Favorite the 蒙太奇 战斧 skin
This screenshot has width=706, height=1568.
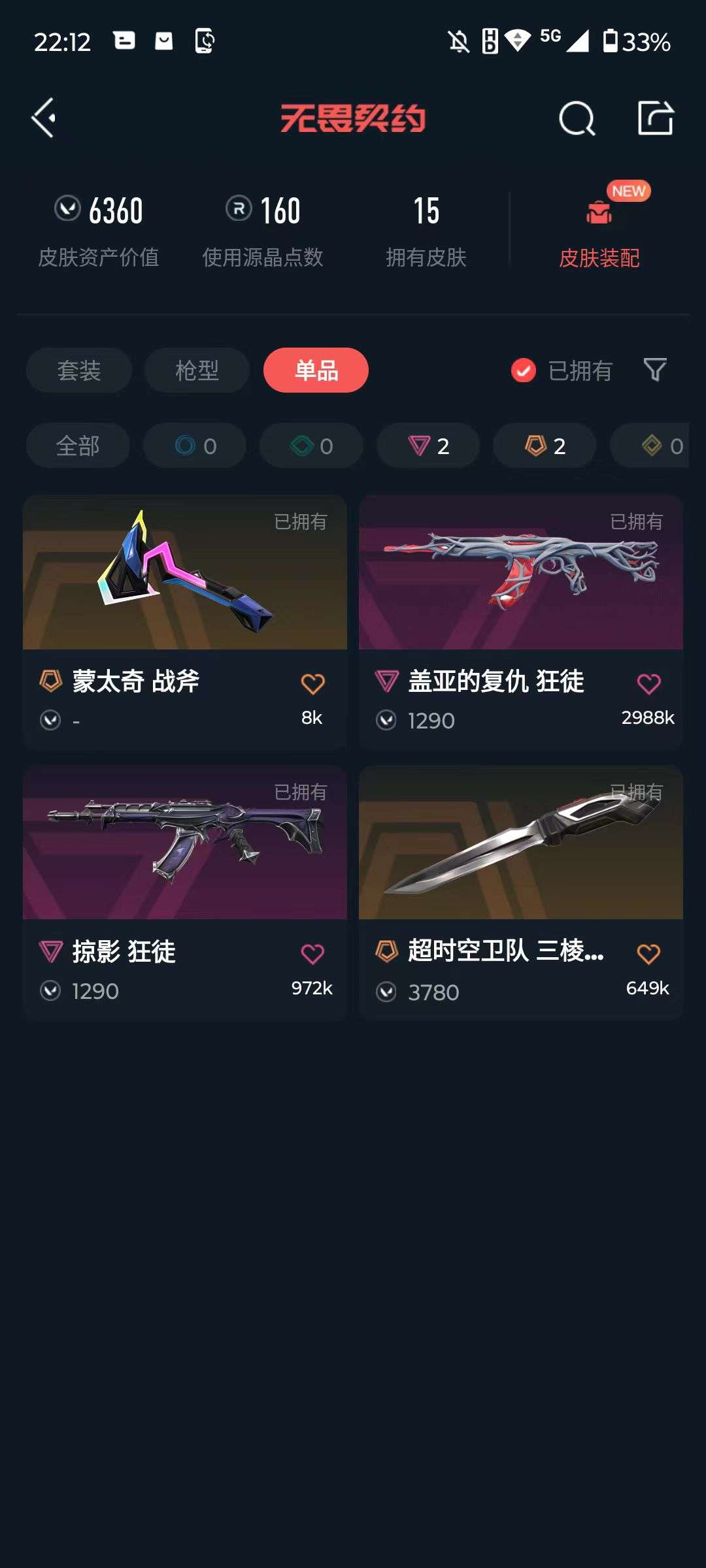(x=313, y=683)
